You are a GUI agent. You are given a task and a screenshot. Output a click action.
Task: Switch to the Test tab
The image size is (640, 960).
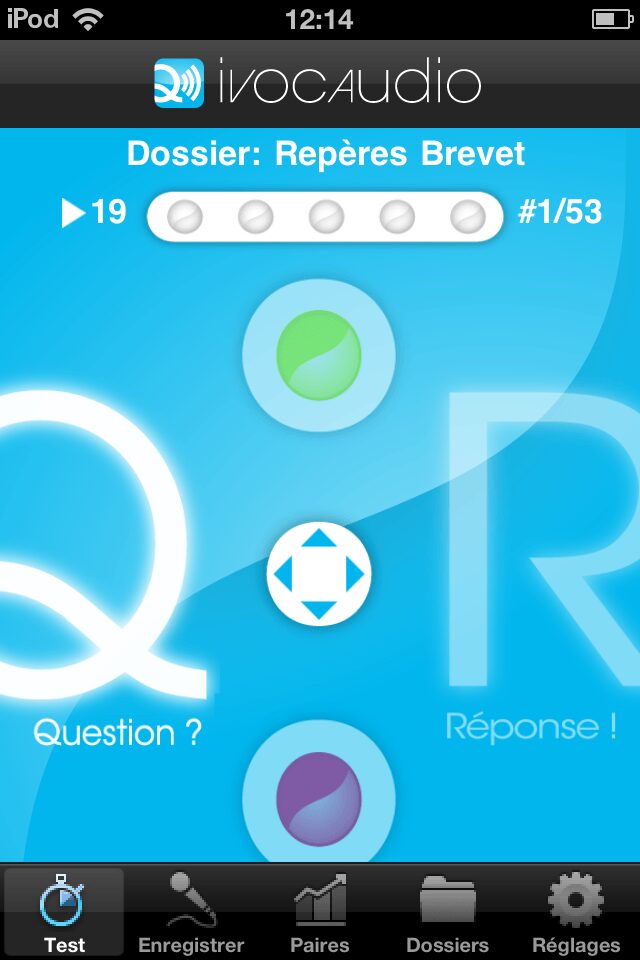[64, 912]
